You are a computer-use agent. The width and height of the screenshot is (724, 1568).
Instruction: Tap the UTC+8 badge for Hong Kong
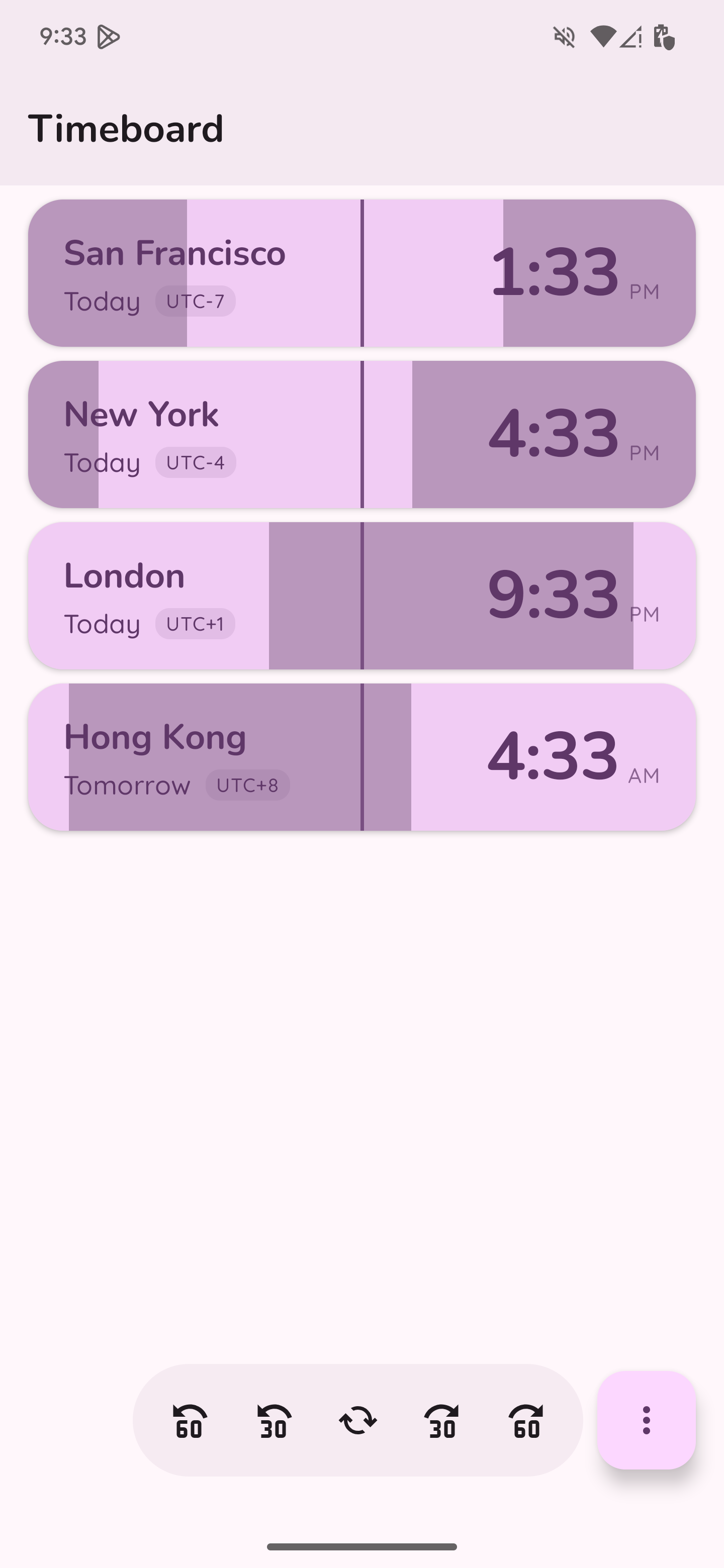pyautogui.click(x=247, y=785)
